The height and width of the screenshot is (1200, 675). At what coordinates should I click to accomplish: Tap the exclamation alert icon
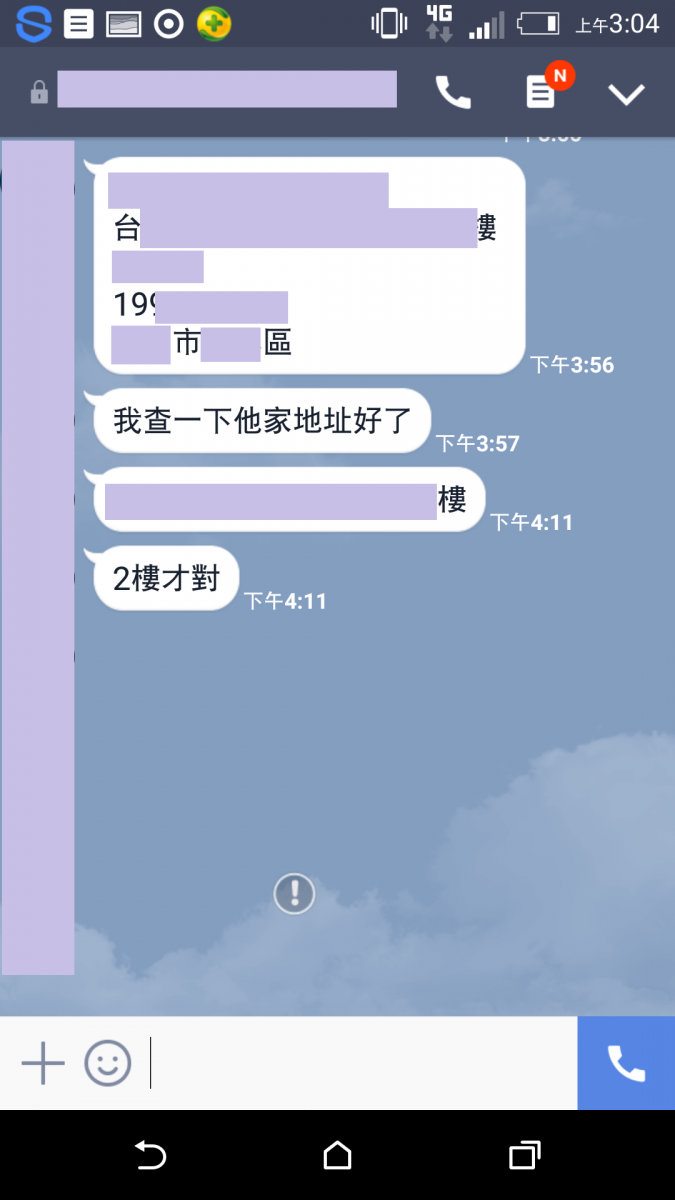click(x=294, y=892)
